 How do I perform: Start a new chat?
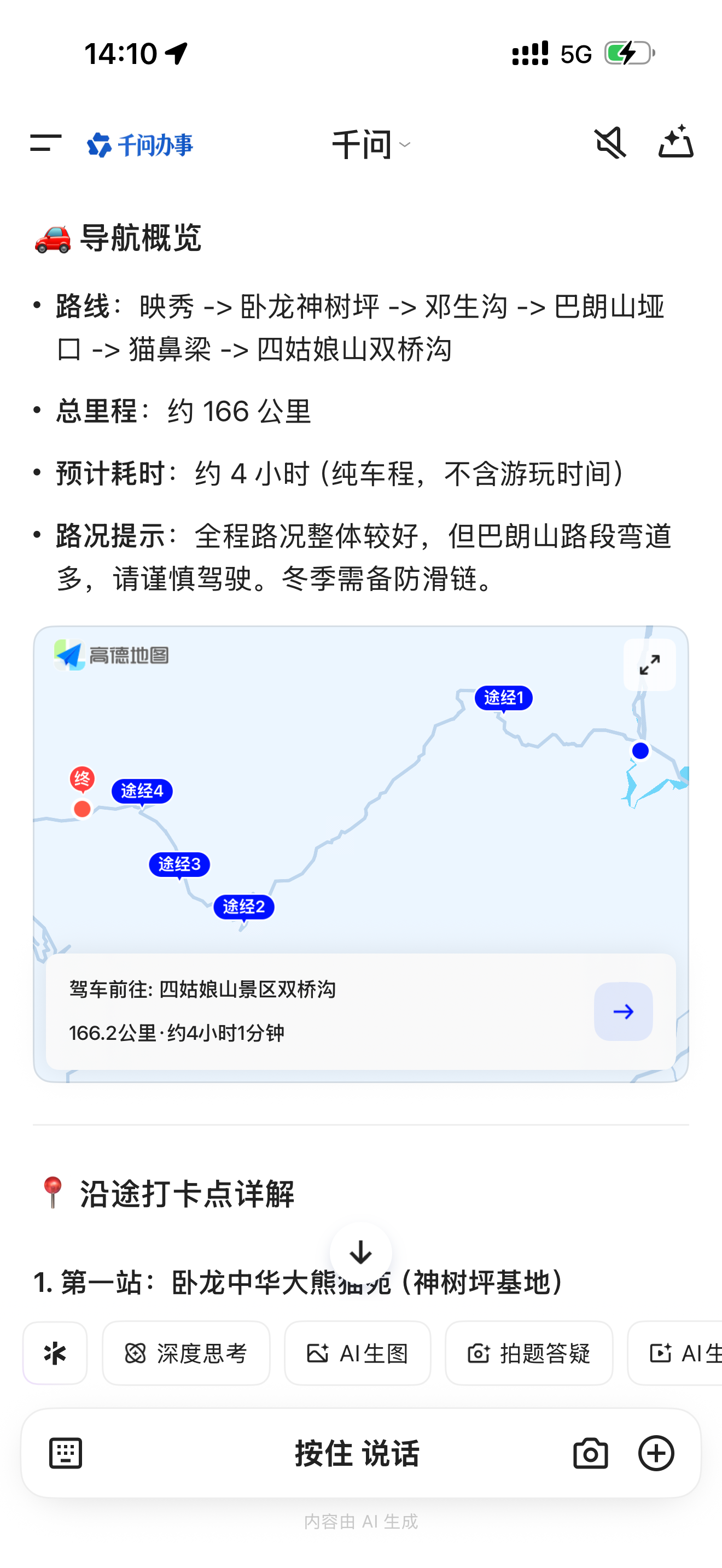[676, 142]
